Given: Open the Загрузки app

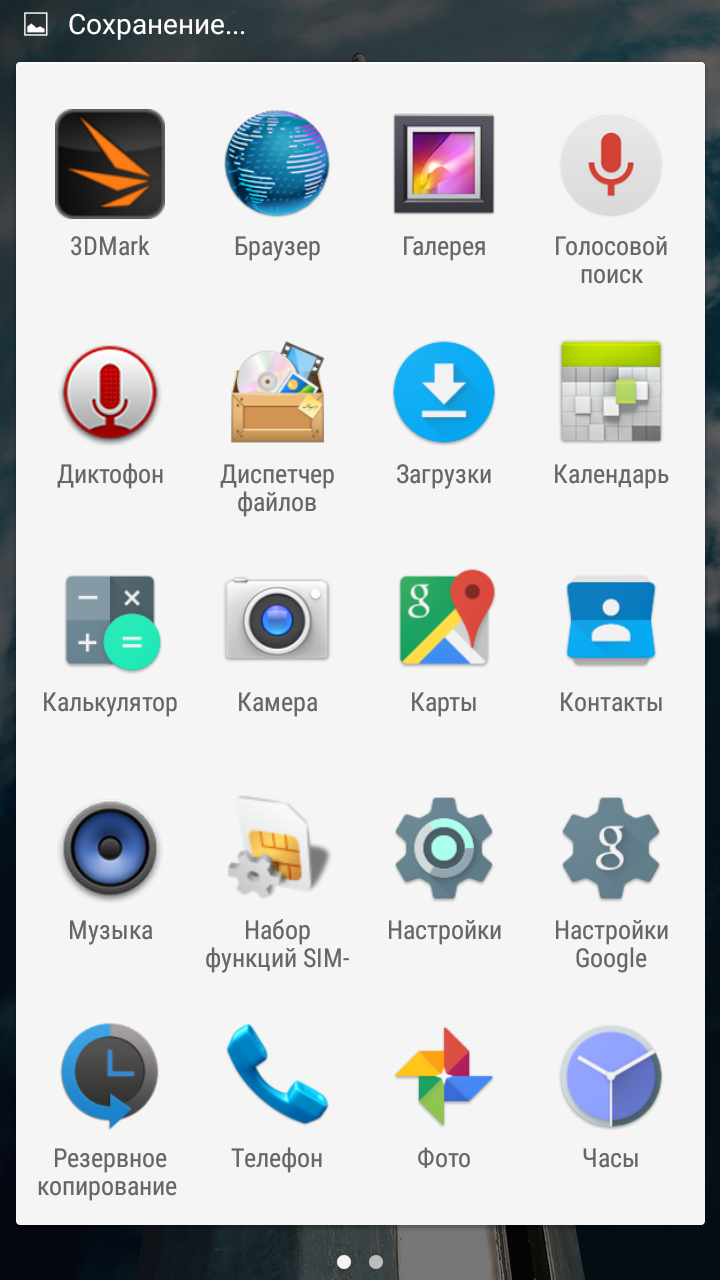Looking at the screenshot, I should (x=444, y=392).
